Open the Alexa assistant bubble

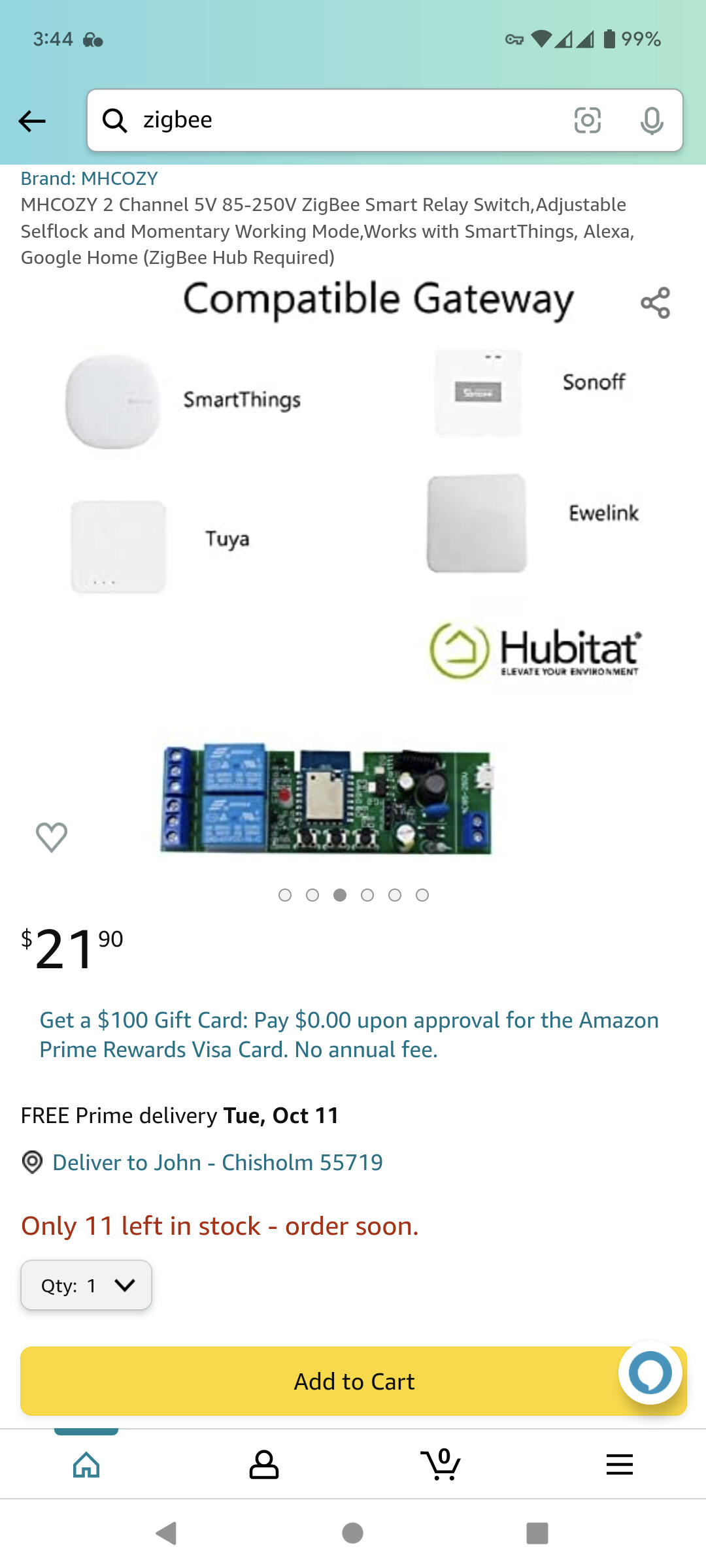click(650, 1373)
